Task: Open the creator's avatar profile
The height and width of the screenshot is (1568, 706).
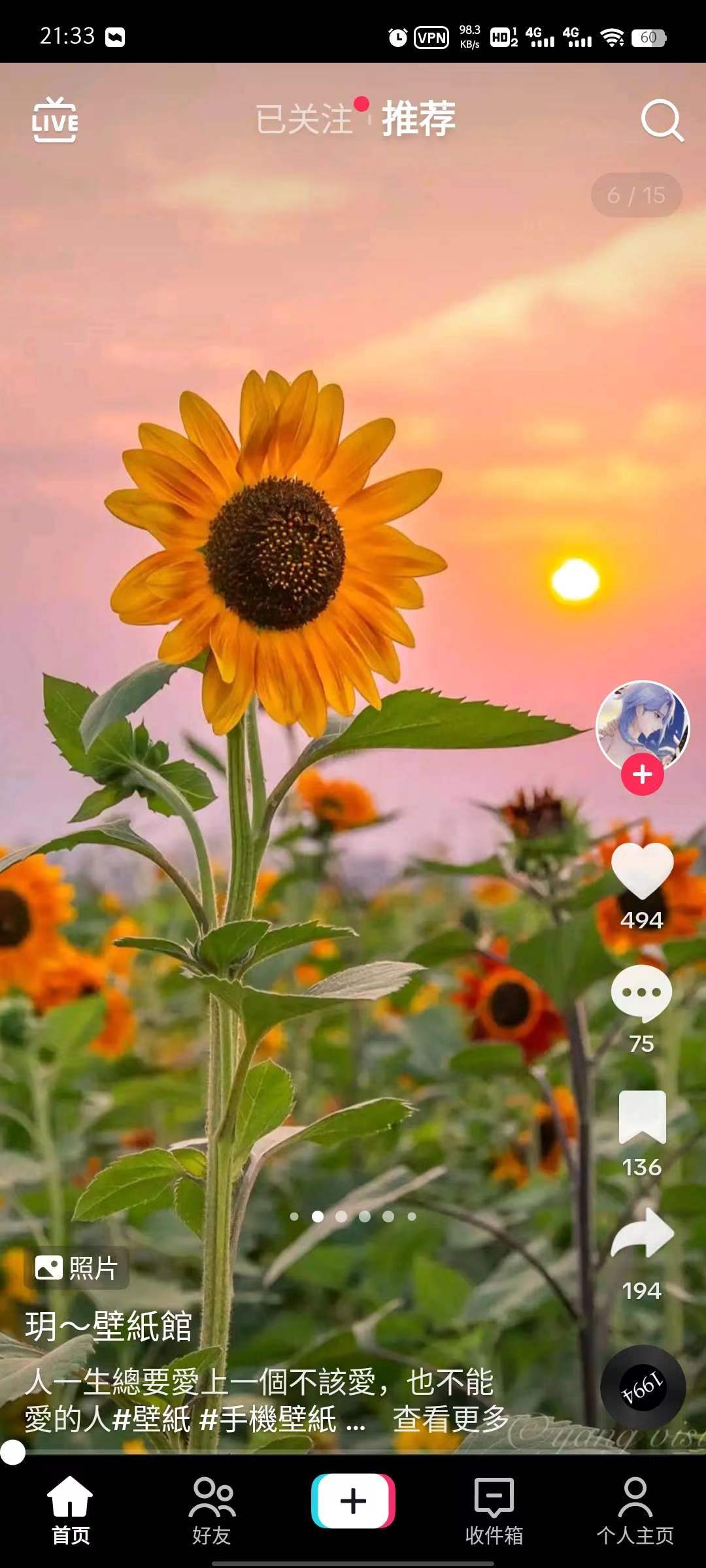Action: pos(642,725)
